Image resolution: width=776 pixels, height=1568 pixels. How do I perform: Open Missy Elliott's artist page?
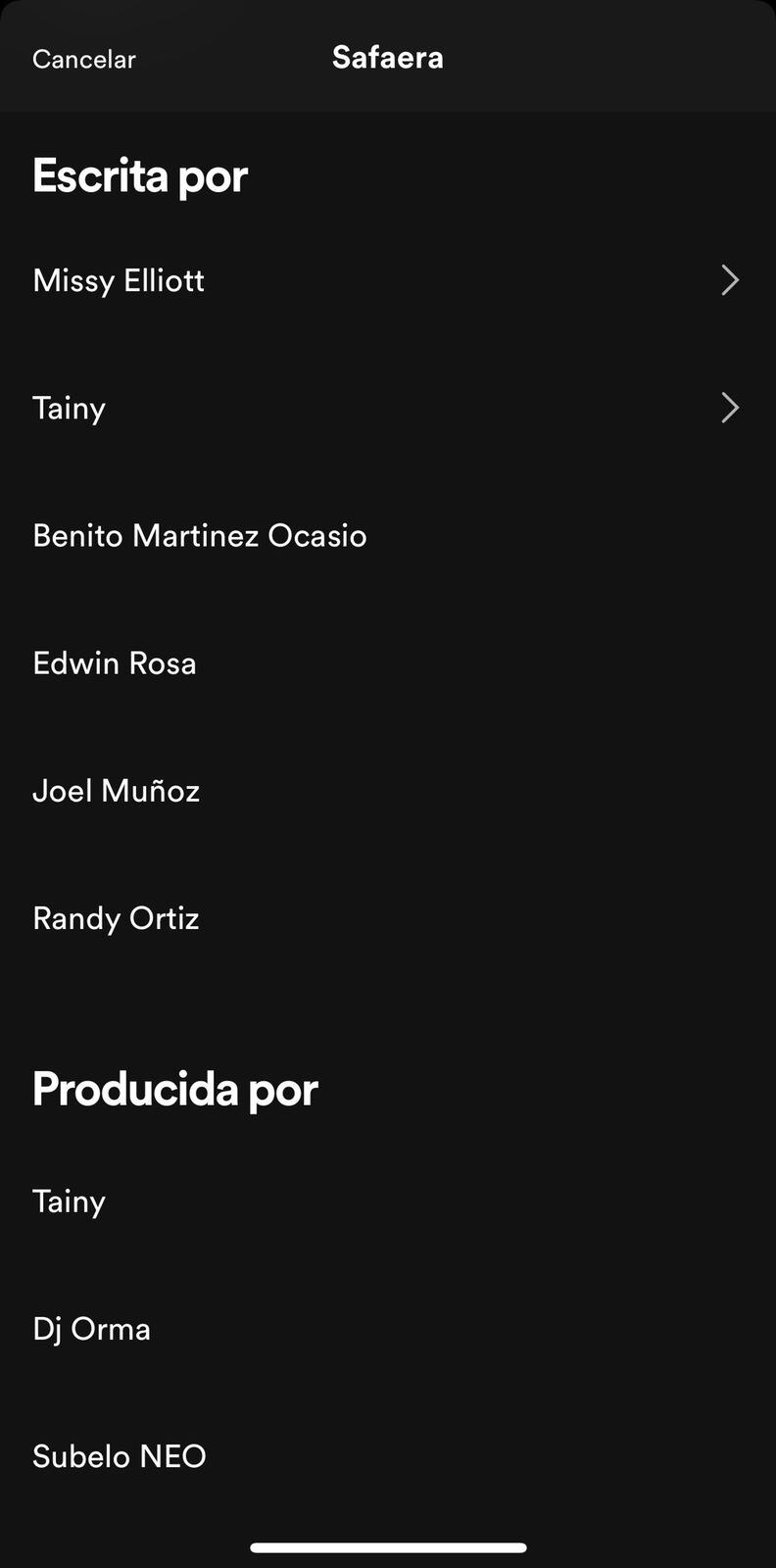pyautogui.click(x=119, y=280)
